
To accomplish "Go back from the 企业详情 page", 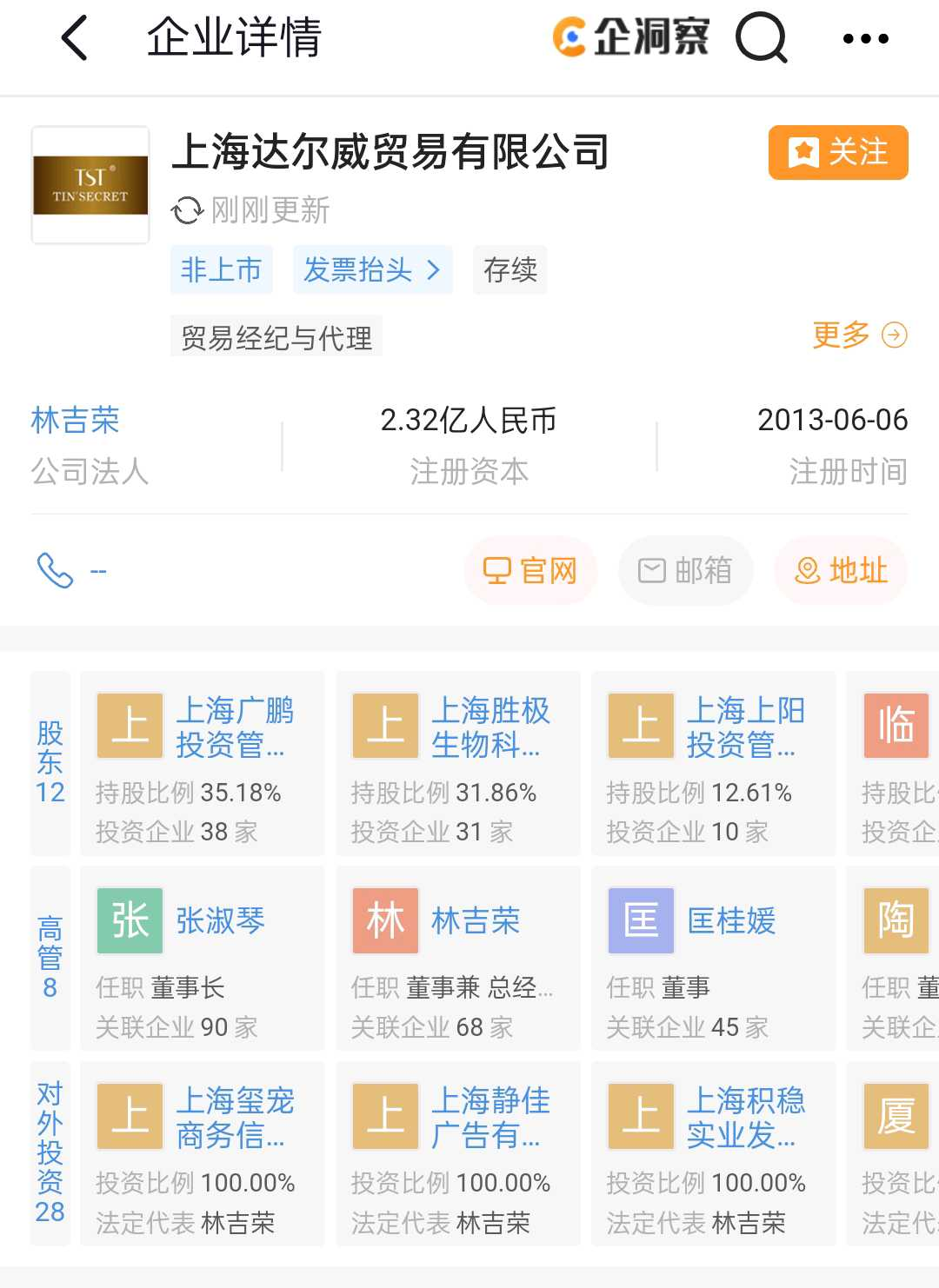I will (76, 38).
